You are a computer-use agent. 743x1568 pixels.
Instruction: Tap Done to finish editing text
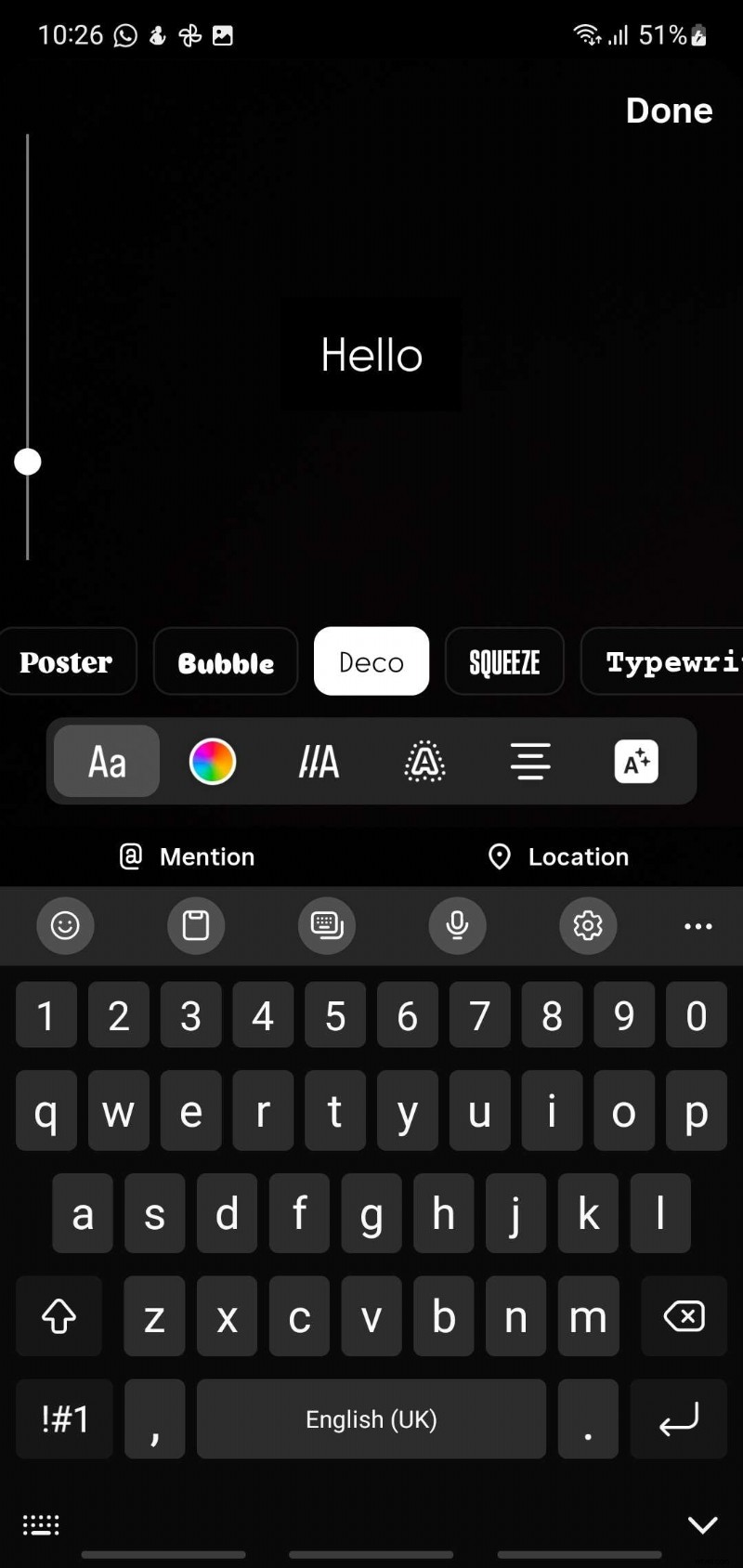point(669,111)
